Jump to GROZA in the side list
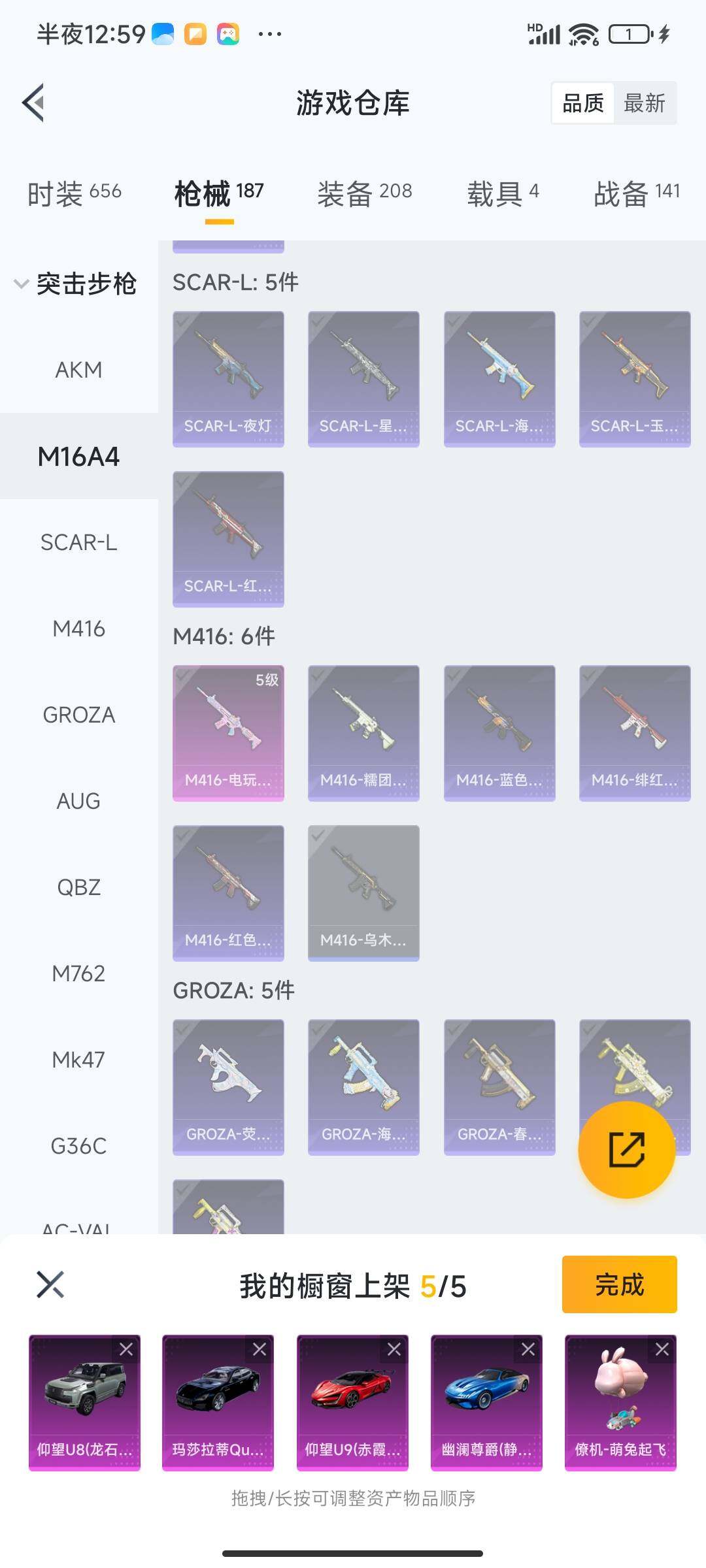Screen dimensions: 706x1568 click(x=78, y=715)
